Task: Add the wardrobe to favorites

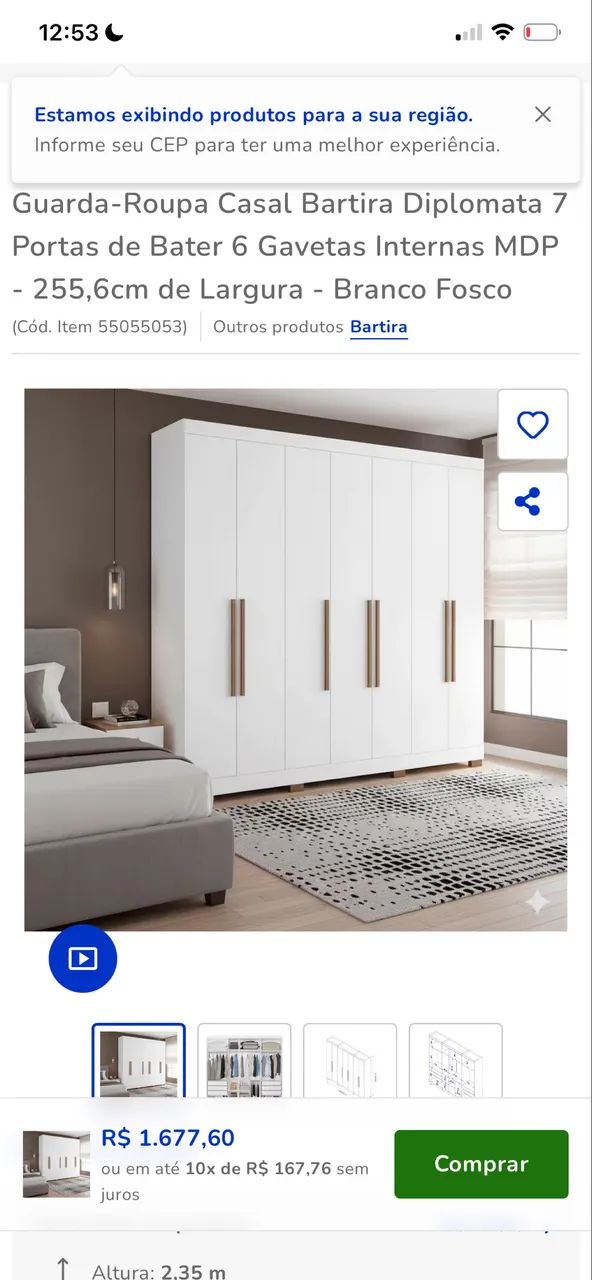Action: (x=533, y=425)
